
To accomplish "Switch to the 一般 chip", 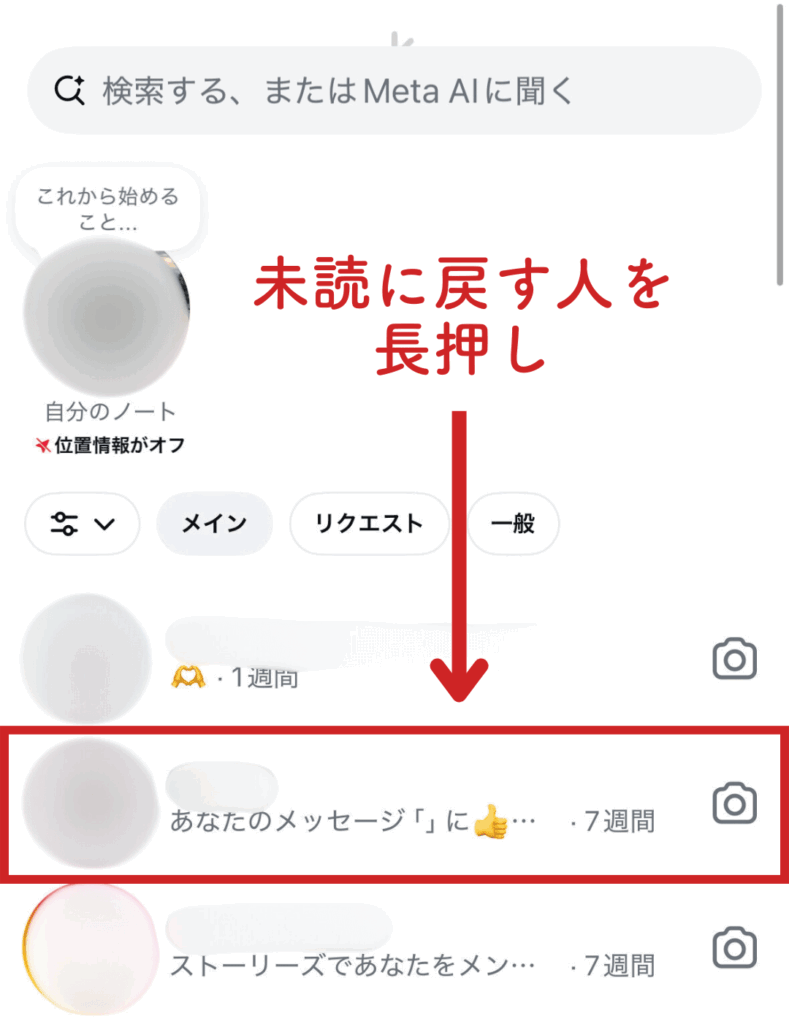I will 513,523.
